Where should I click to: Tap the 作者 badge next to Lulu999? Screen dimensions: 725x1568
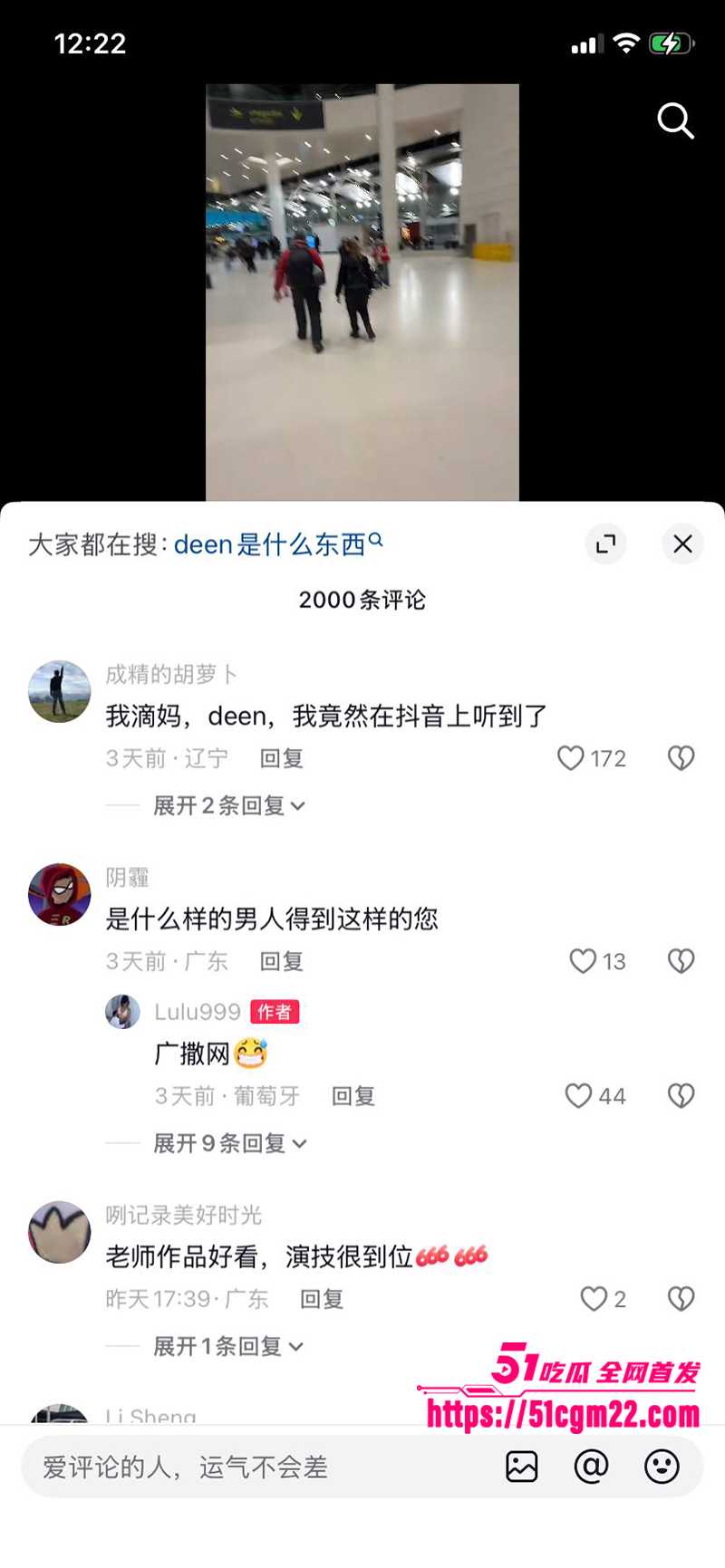click(274, 1012)
